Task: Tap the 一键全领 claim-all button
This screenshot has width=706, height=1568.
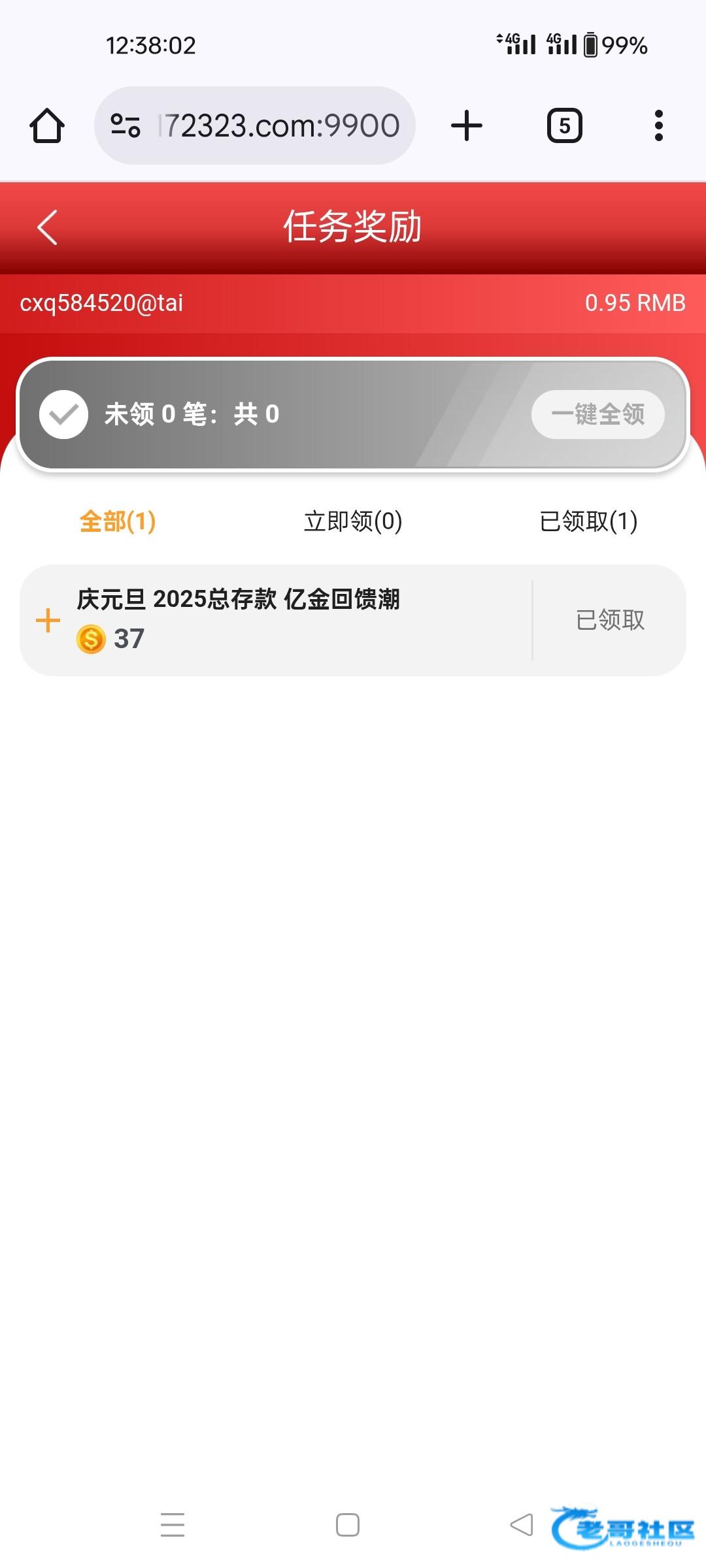Action: coord(597,414)
